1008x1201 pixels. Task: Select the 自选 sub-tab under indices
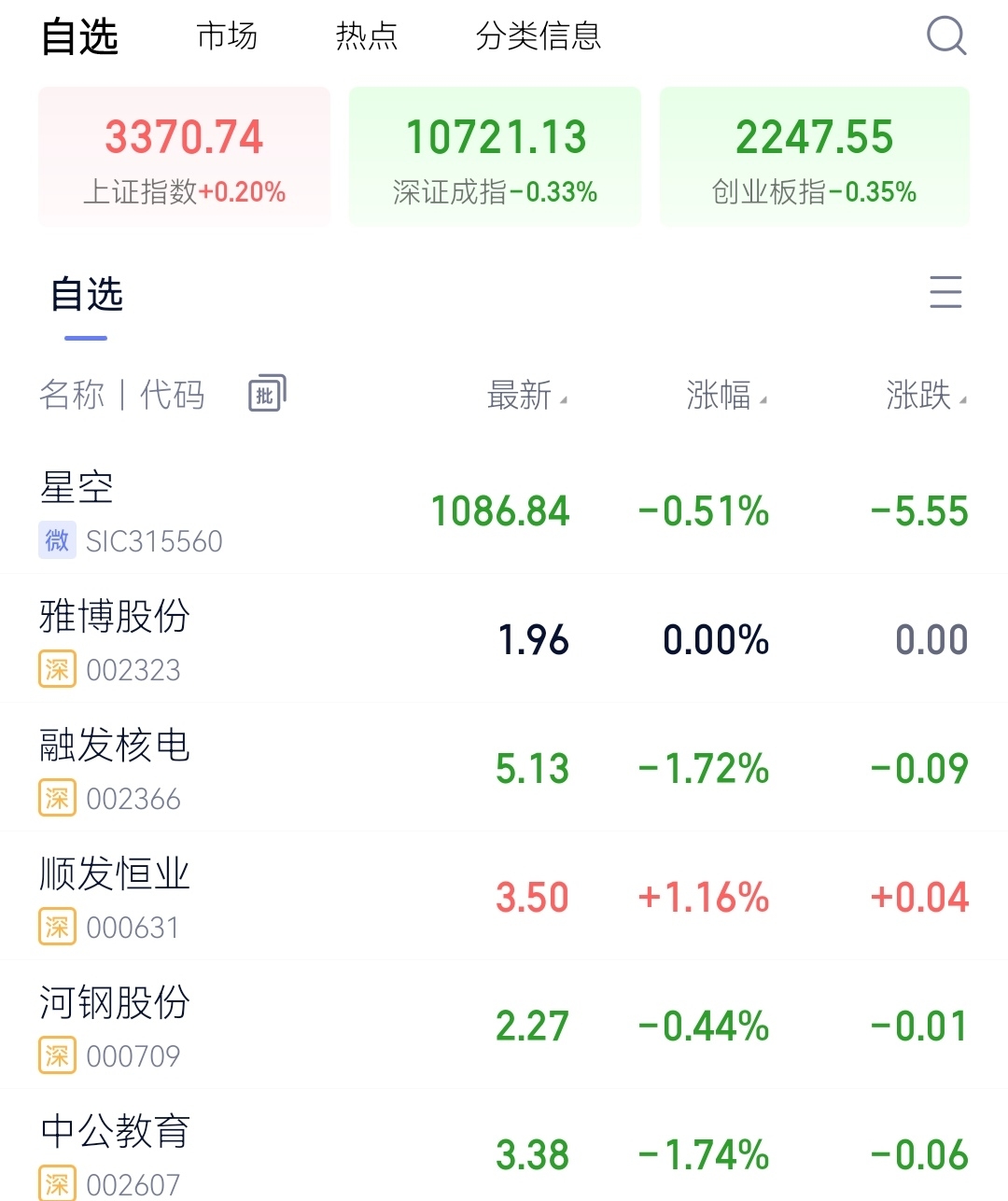(86, 295)
